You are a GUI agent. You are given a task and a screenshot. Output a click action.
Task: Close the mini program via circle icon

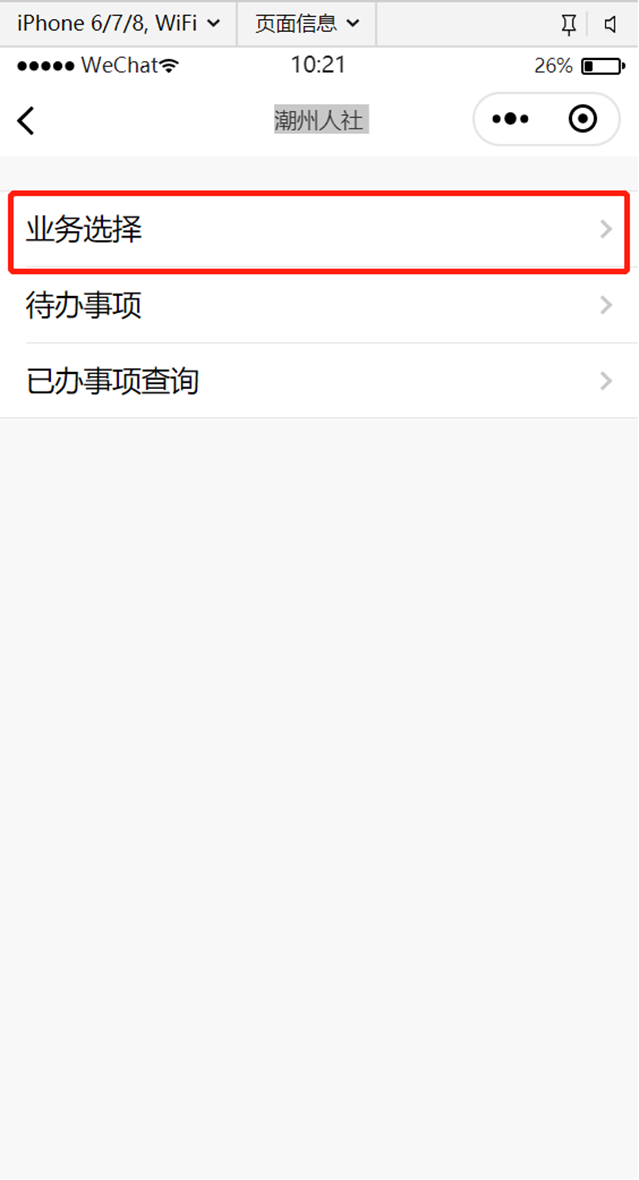(x=583, y=119)
